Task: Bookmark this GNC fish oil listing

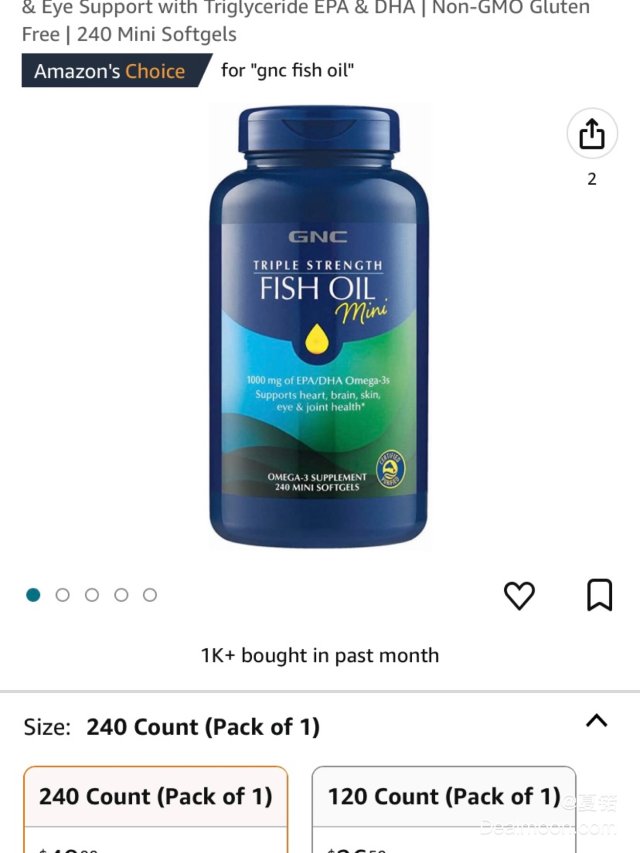Action: pyautogui.click(x=599, y=595)
